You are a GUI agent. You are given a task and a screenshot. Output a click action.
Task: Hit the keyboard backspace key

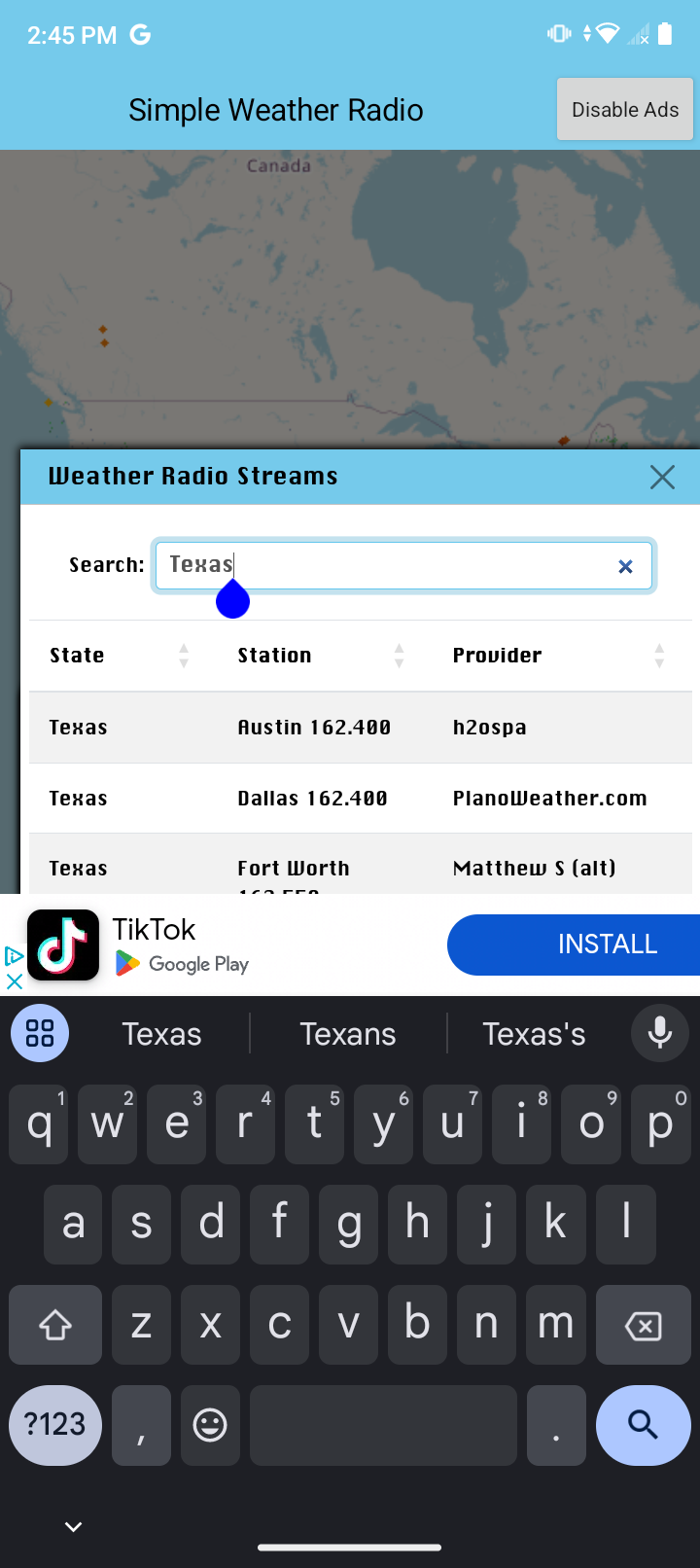643,1325
